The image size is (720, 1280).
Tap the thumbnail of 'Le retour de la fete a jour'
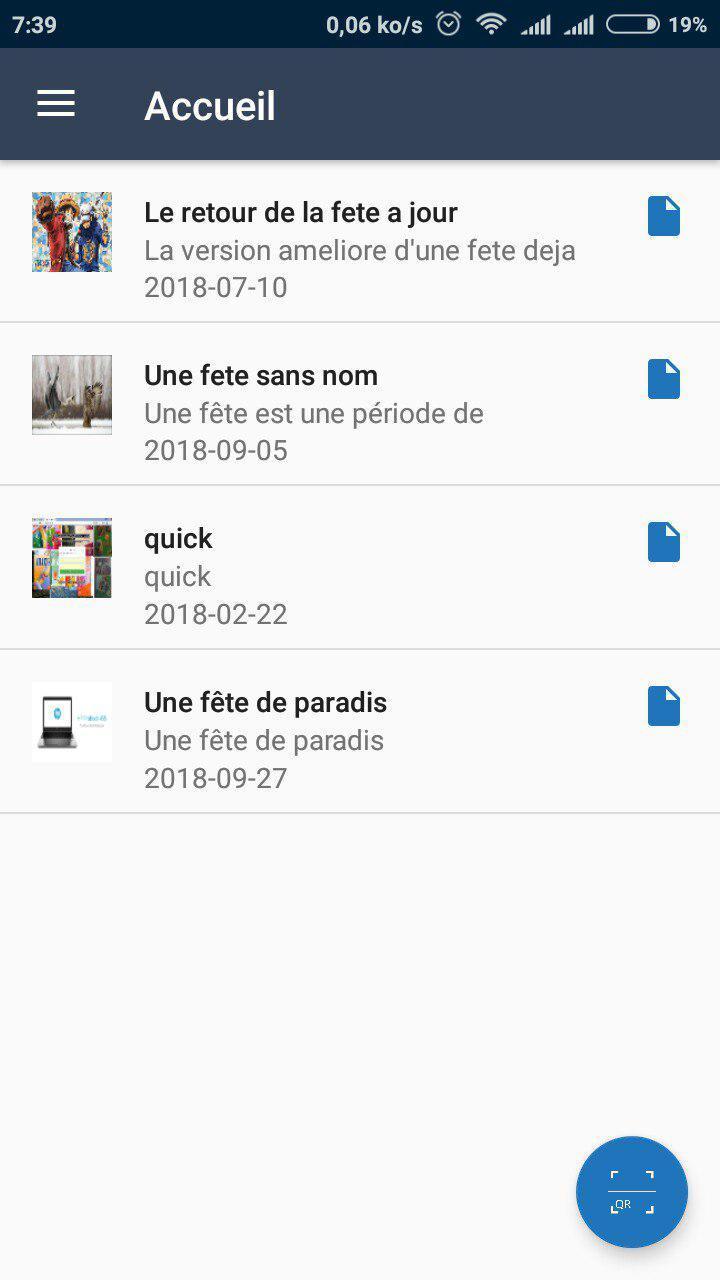71,231
